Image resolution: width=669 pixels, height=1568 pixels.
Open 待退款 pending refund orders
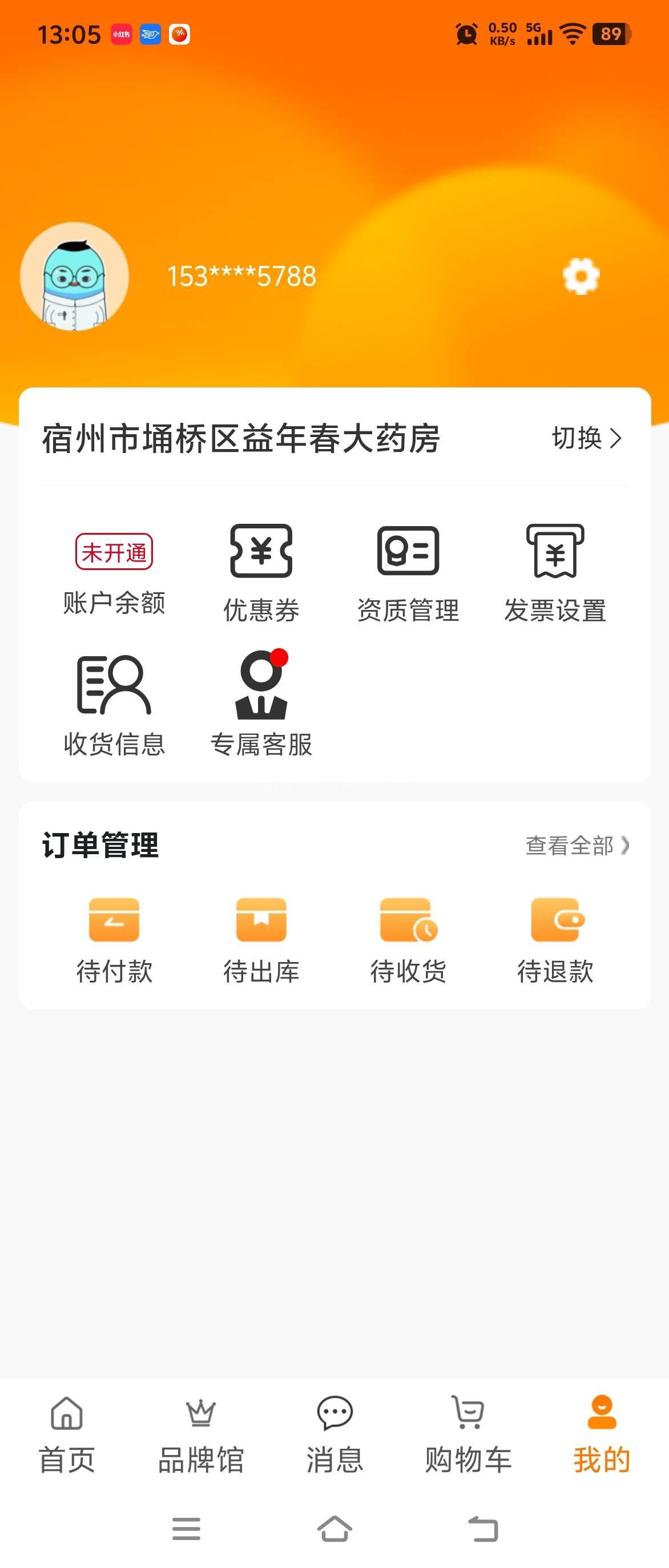[555, 940]
